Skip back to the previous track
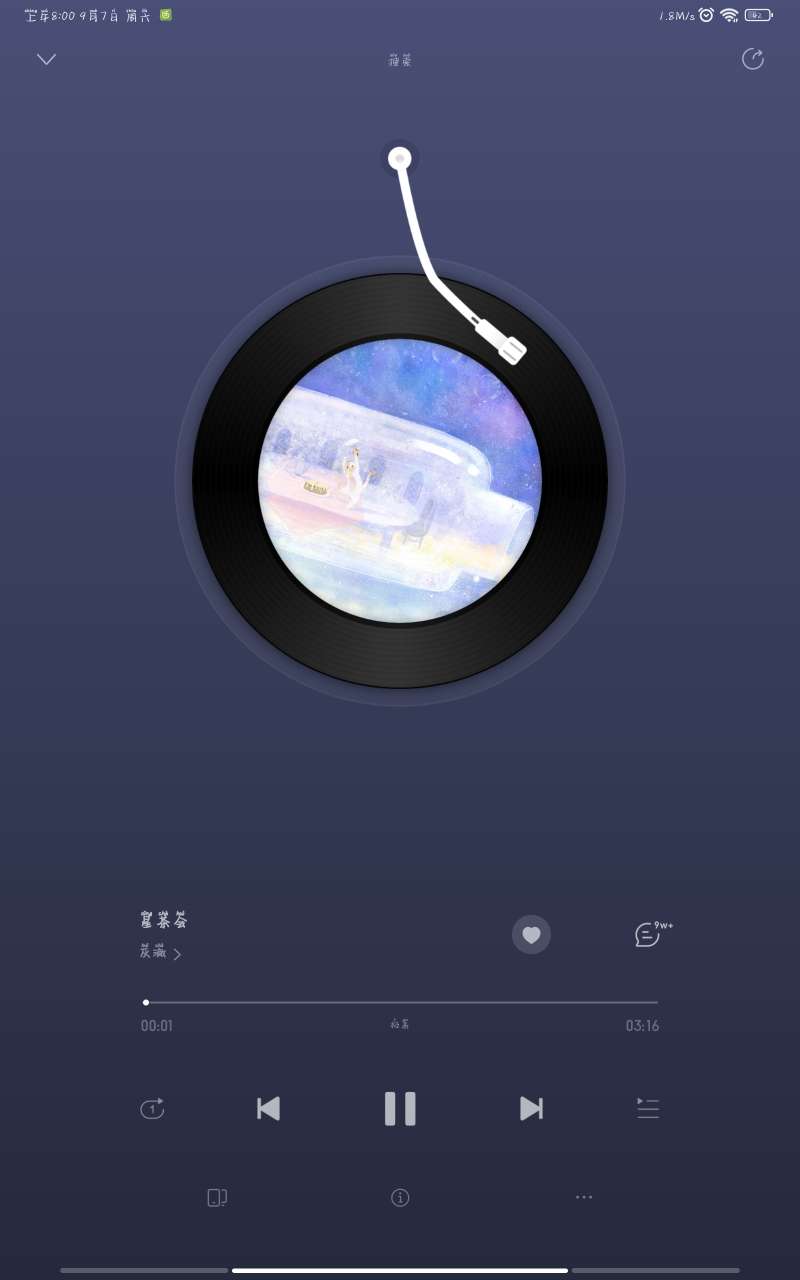 pos(268,1108)
